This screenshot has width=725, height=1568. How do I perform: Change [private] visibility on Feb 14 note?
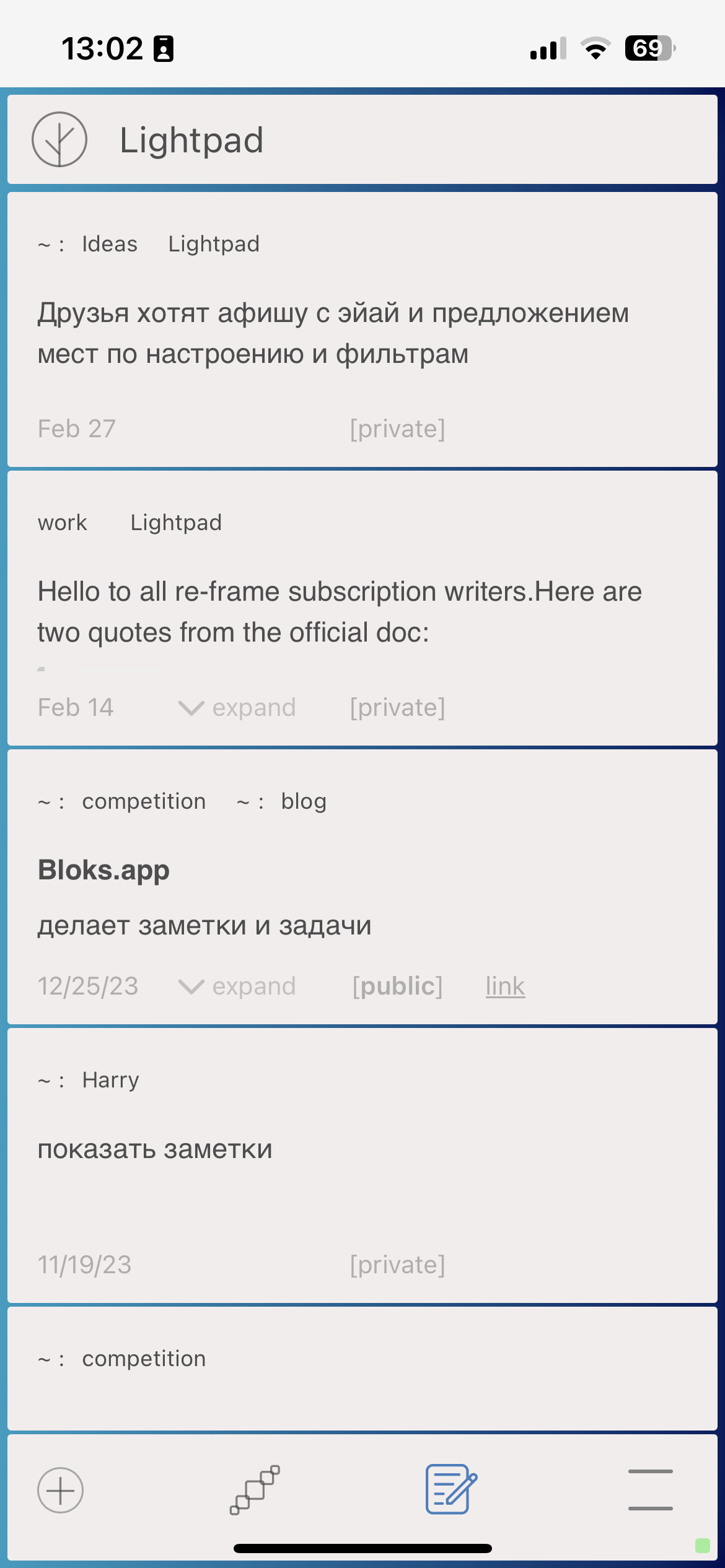[x=397, y=708]
